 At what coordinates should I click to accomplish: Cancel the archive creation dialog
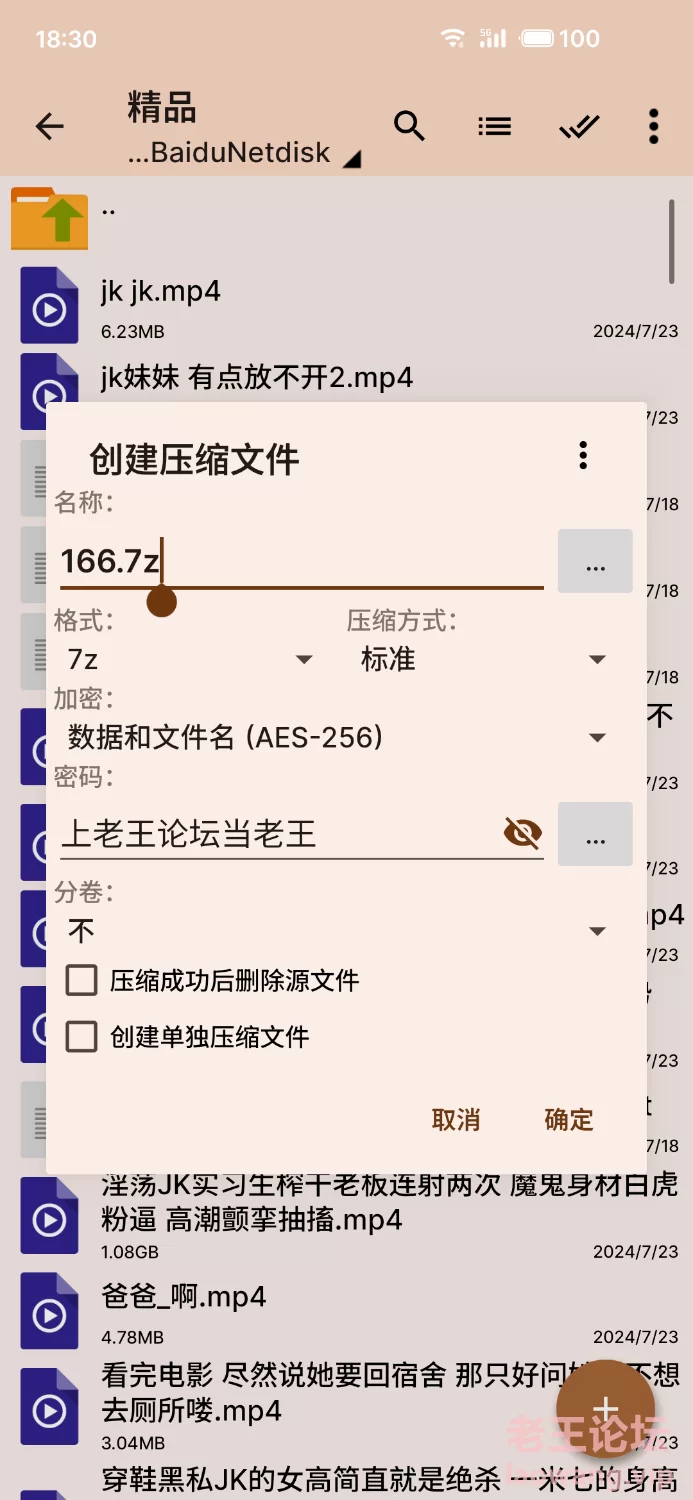(456, 1120)
